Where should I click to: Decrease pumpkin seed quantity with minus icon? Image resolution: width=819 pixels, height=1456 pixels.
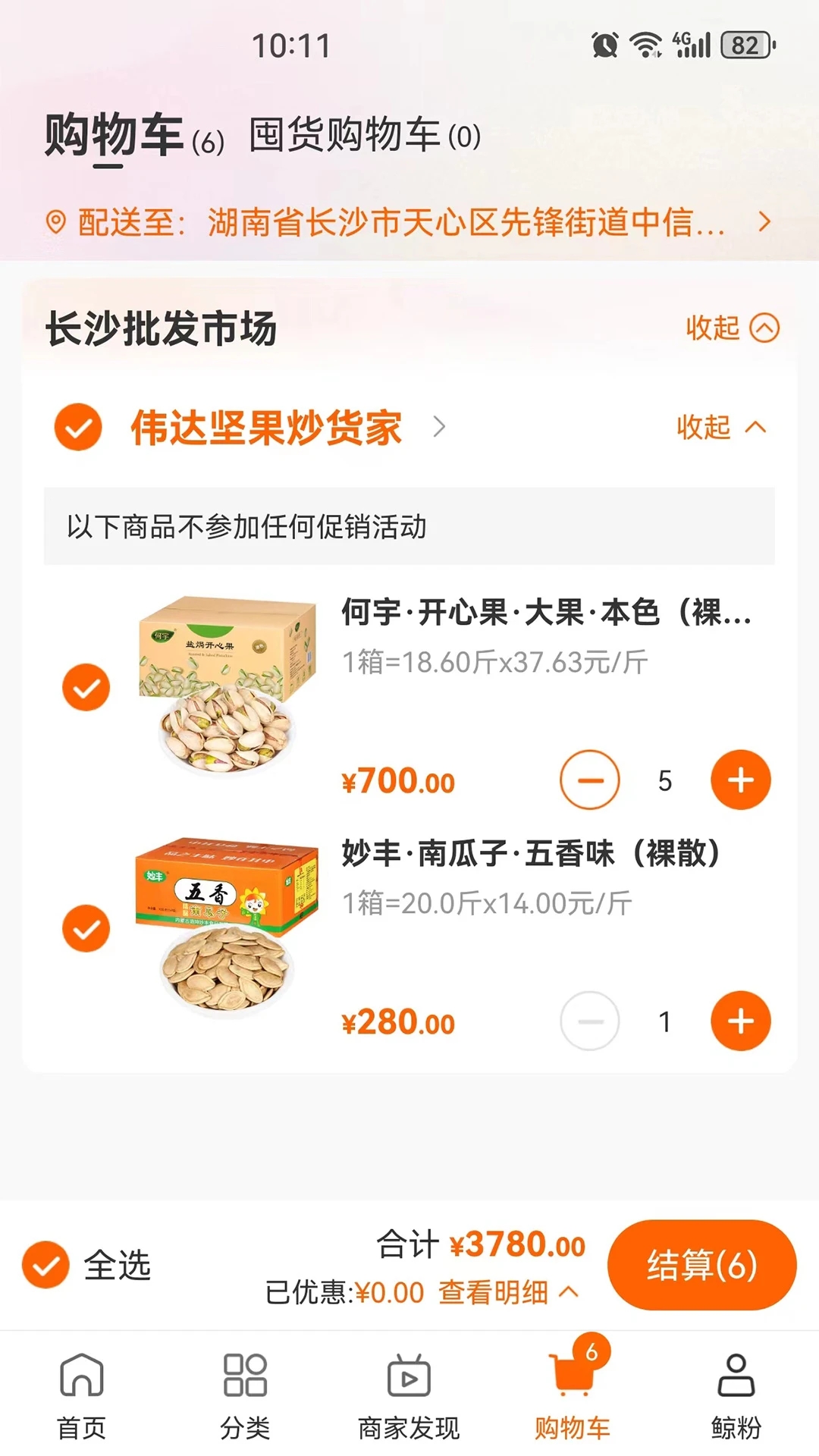[590, 1021]
